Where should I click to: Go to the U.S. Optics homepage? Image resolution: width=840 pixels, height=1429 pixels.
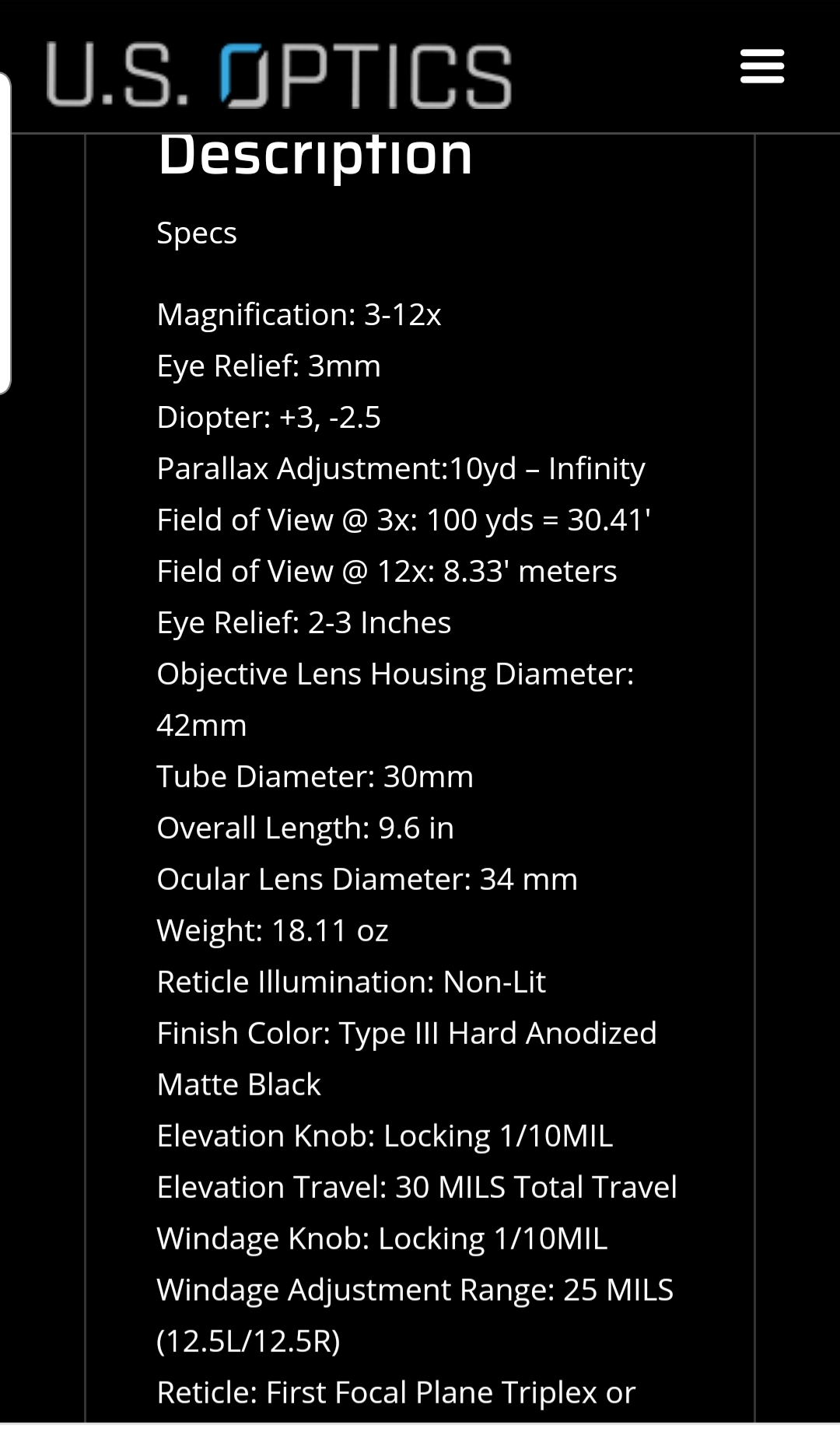click(x=278, y=75)
